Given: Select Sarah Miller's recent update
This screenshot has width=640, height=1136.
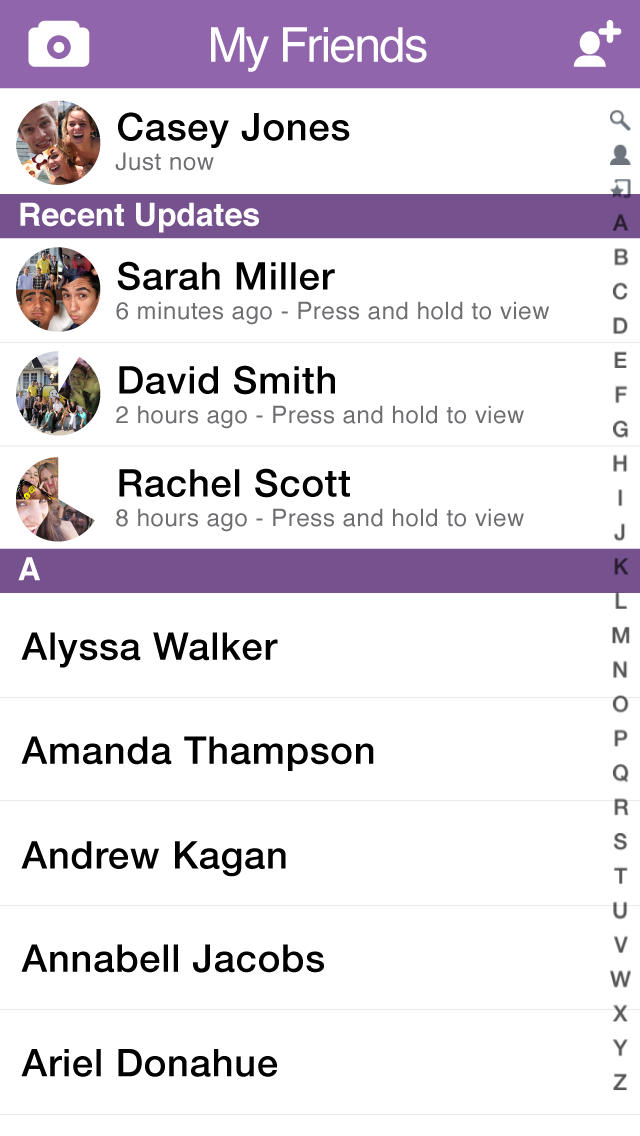Looking at the screenshot, I should [300, 290].
